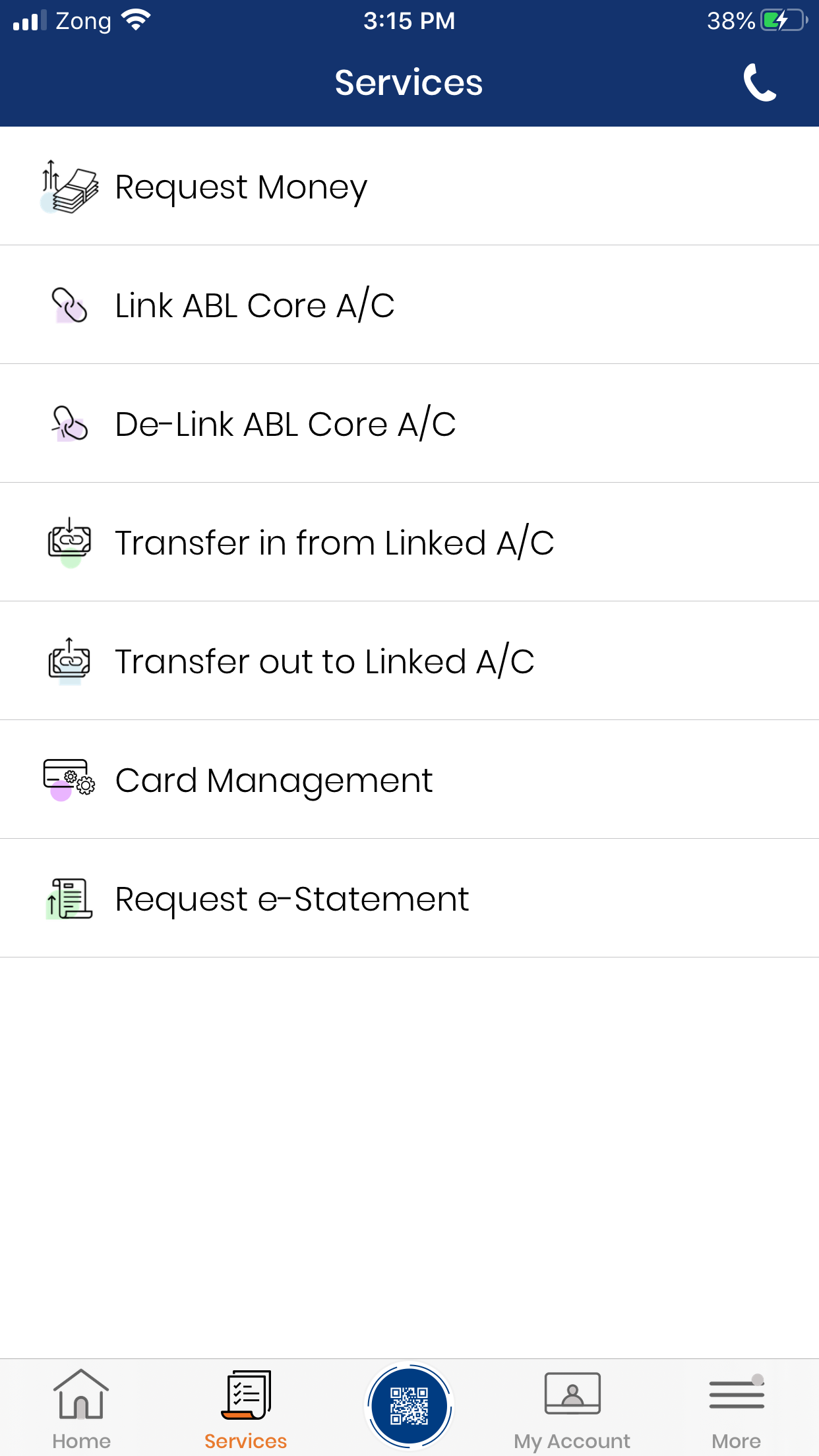Open the QR code scanner
This screenshot has height=1456, width=819.
click(409, 1406)
